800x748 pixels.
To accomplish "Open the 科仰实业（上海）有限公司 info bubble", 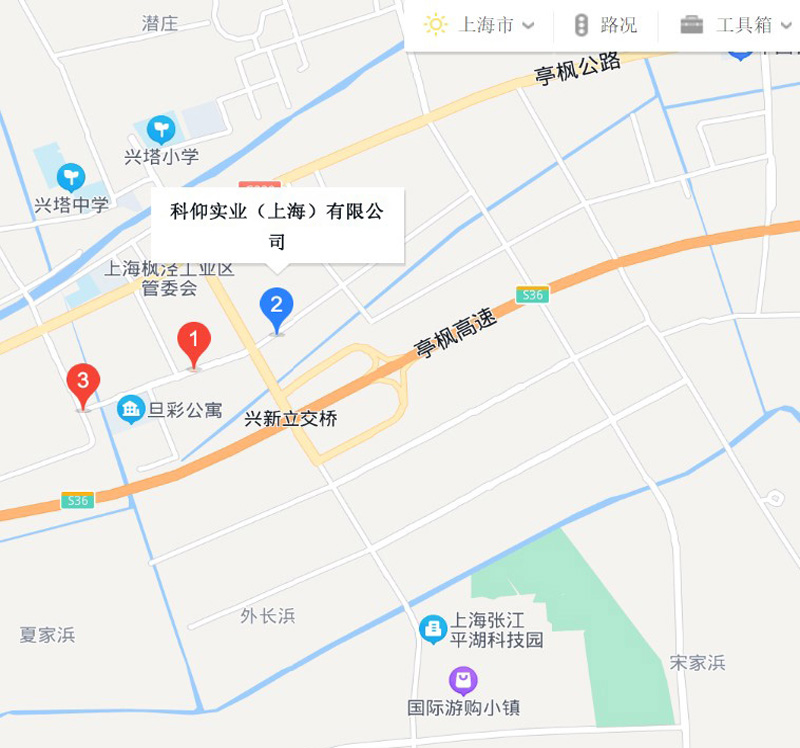I will tap(277, 225).
